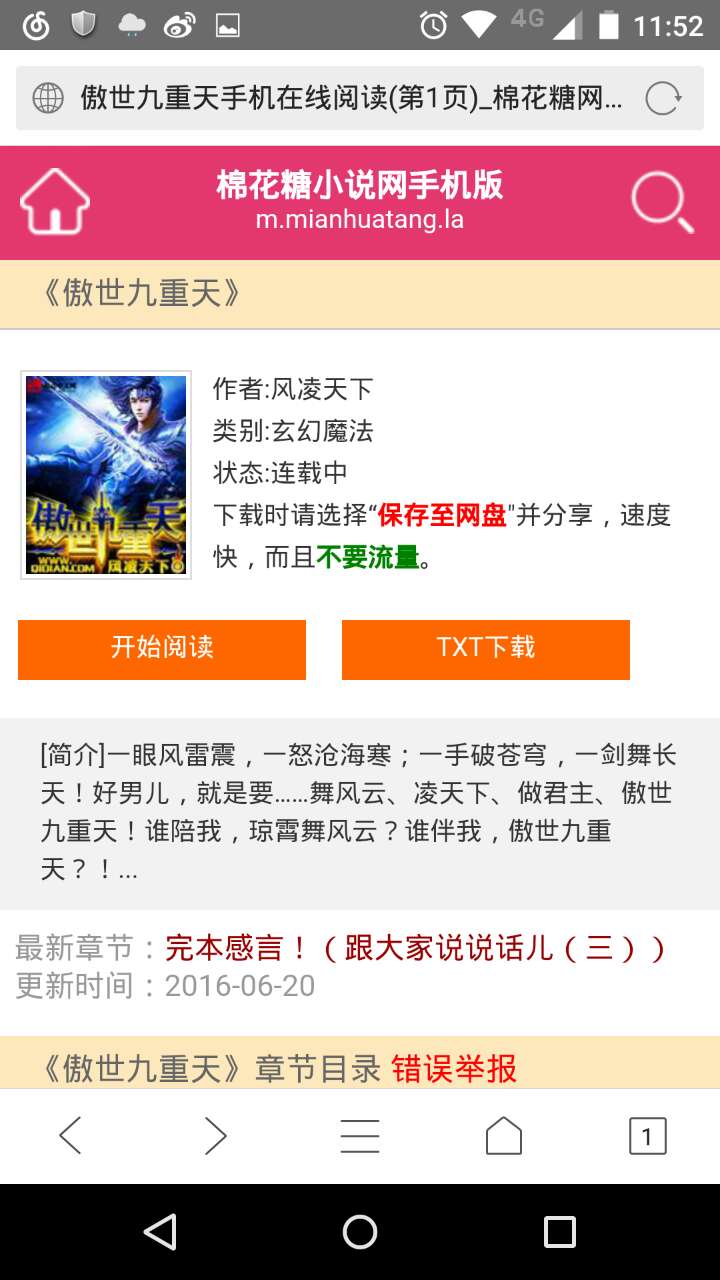Go forward using the browser forward arrow
Image resolution: width=720 pixels, height=1280 pixels.
tap(215, 1136)
